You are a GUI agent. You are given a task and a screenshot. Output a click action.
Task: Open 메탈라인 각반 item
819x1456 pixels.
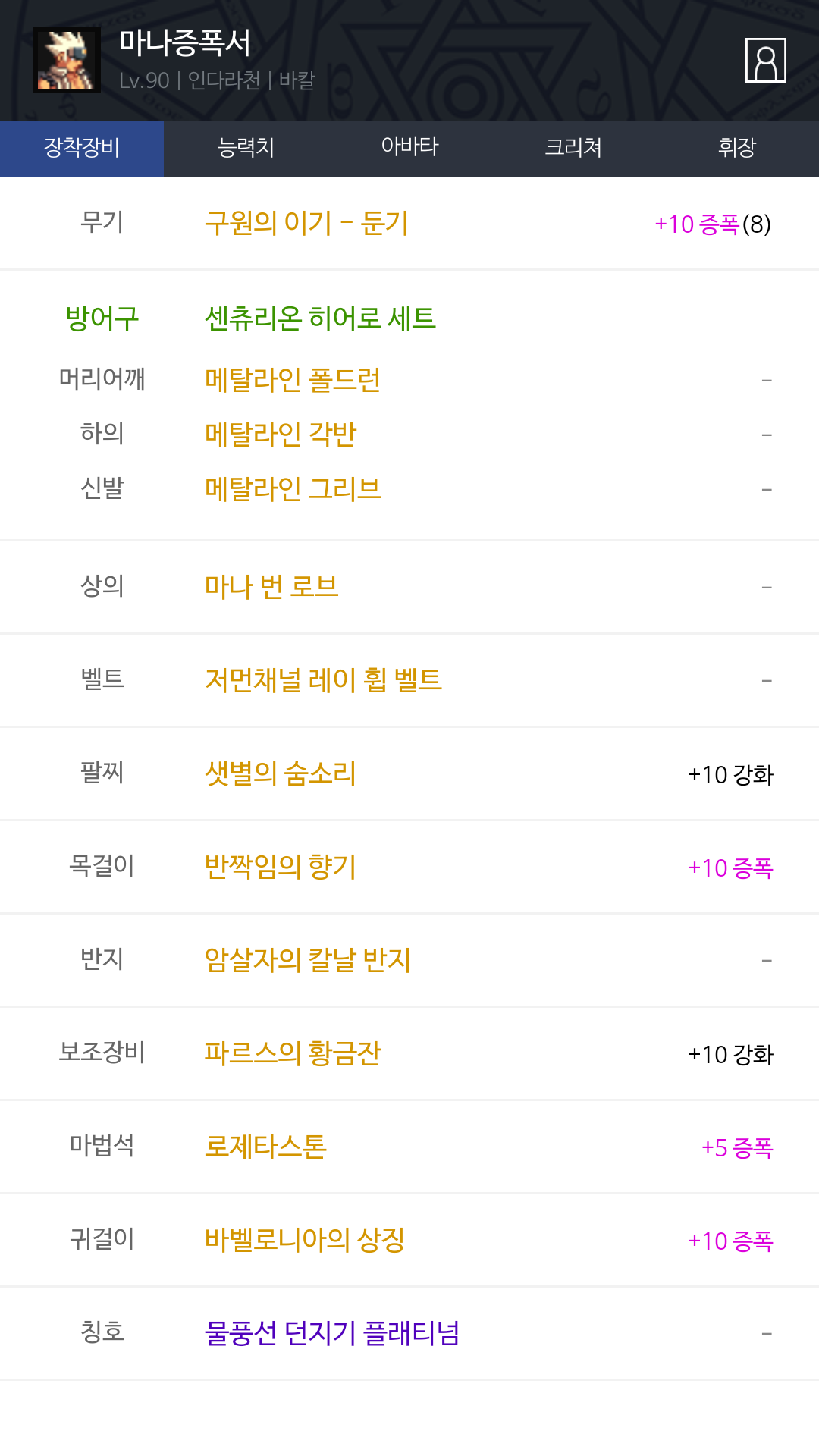(x=281, y=435)
